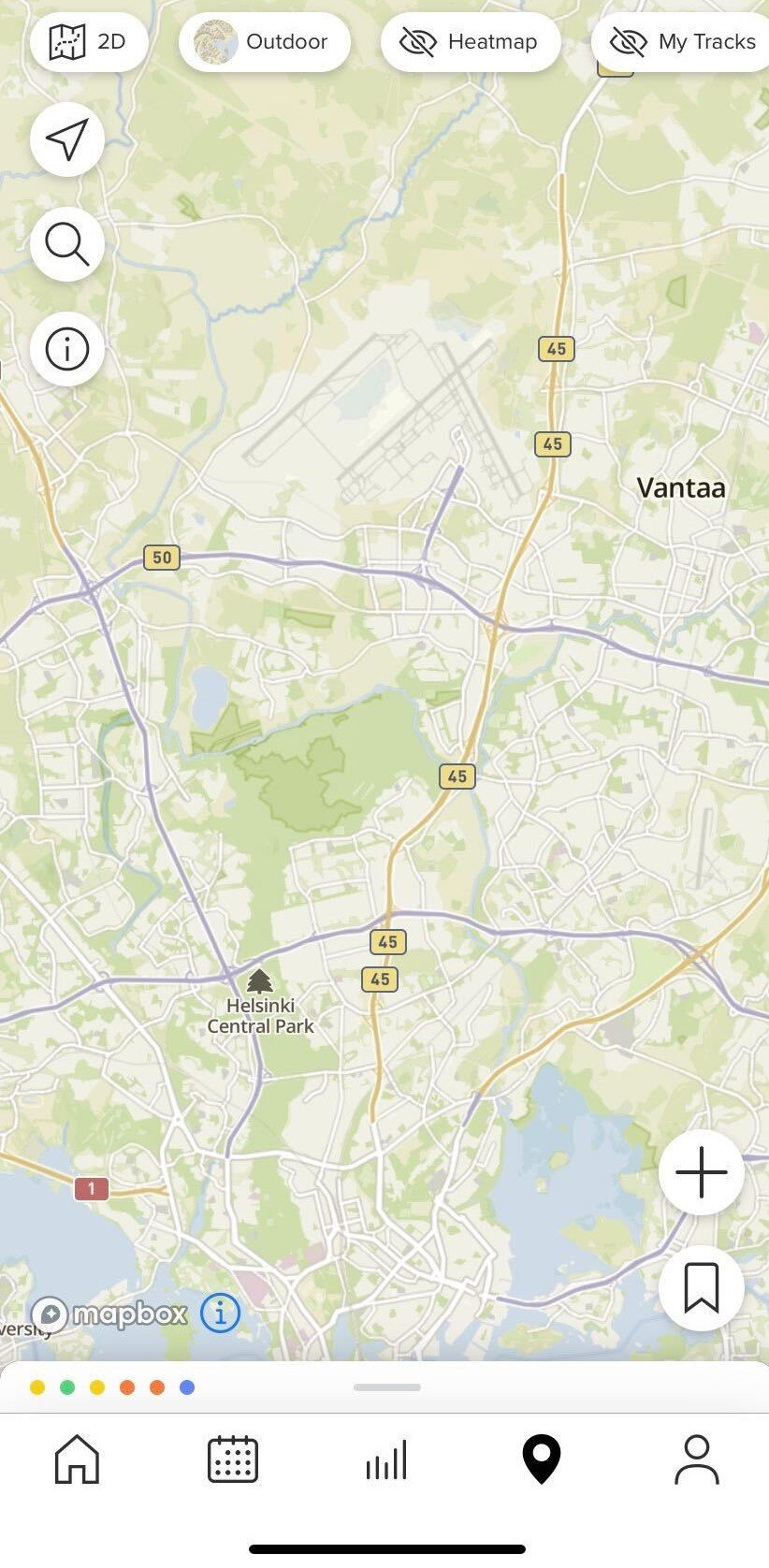
Task: Tap the plus button to add
Action: point(701,1171)
